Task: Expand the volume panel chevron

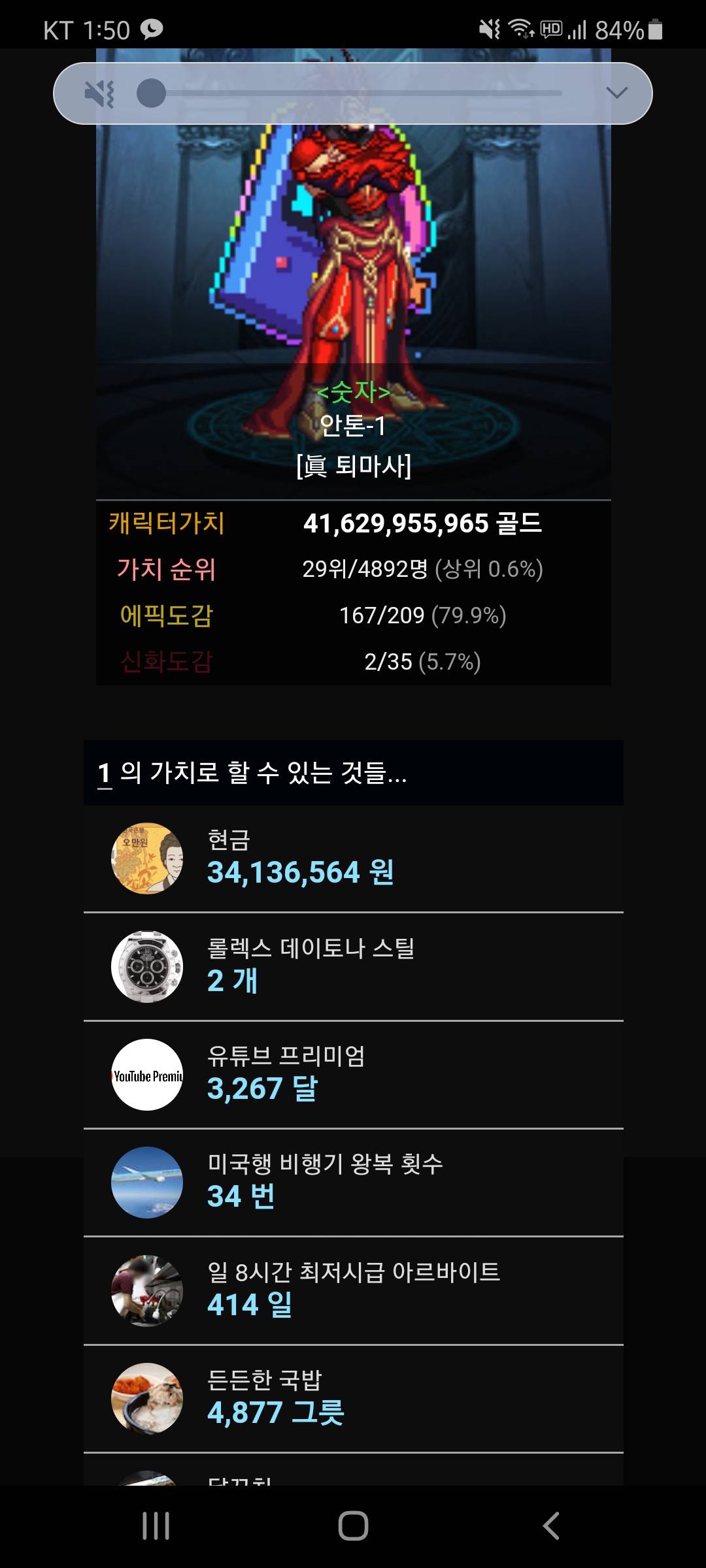Action: (x=616, y=93)
